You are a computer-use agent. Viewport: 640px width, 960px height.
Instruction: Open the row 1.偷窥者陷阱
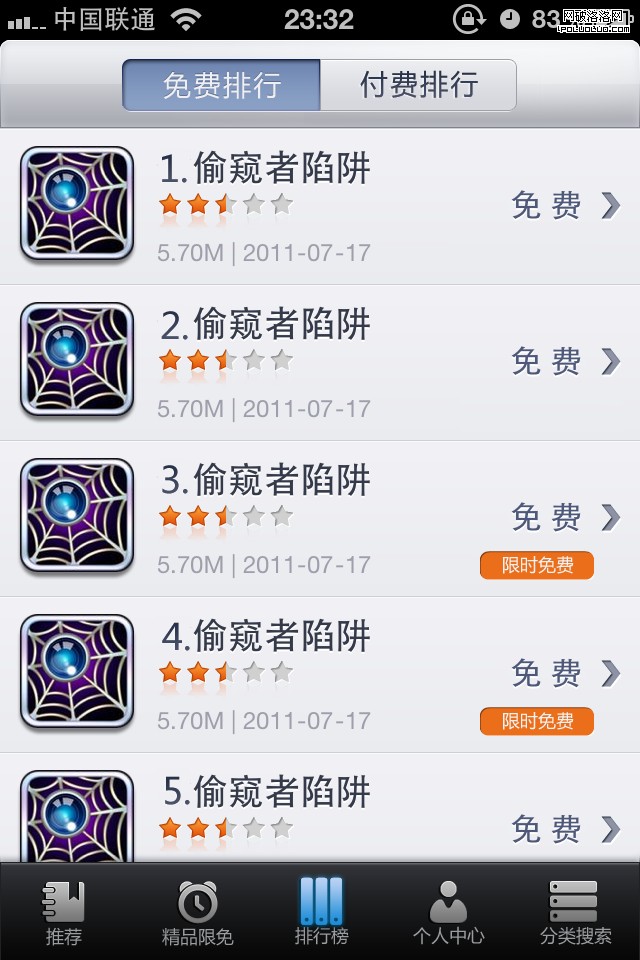320,206
